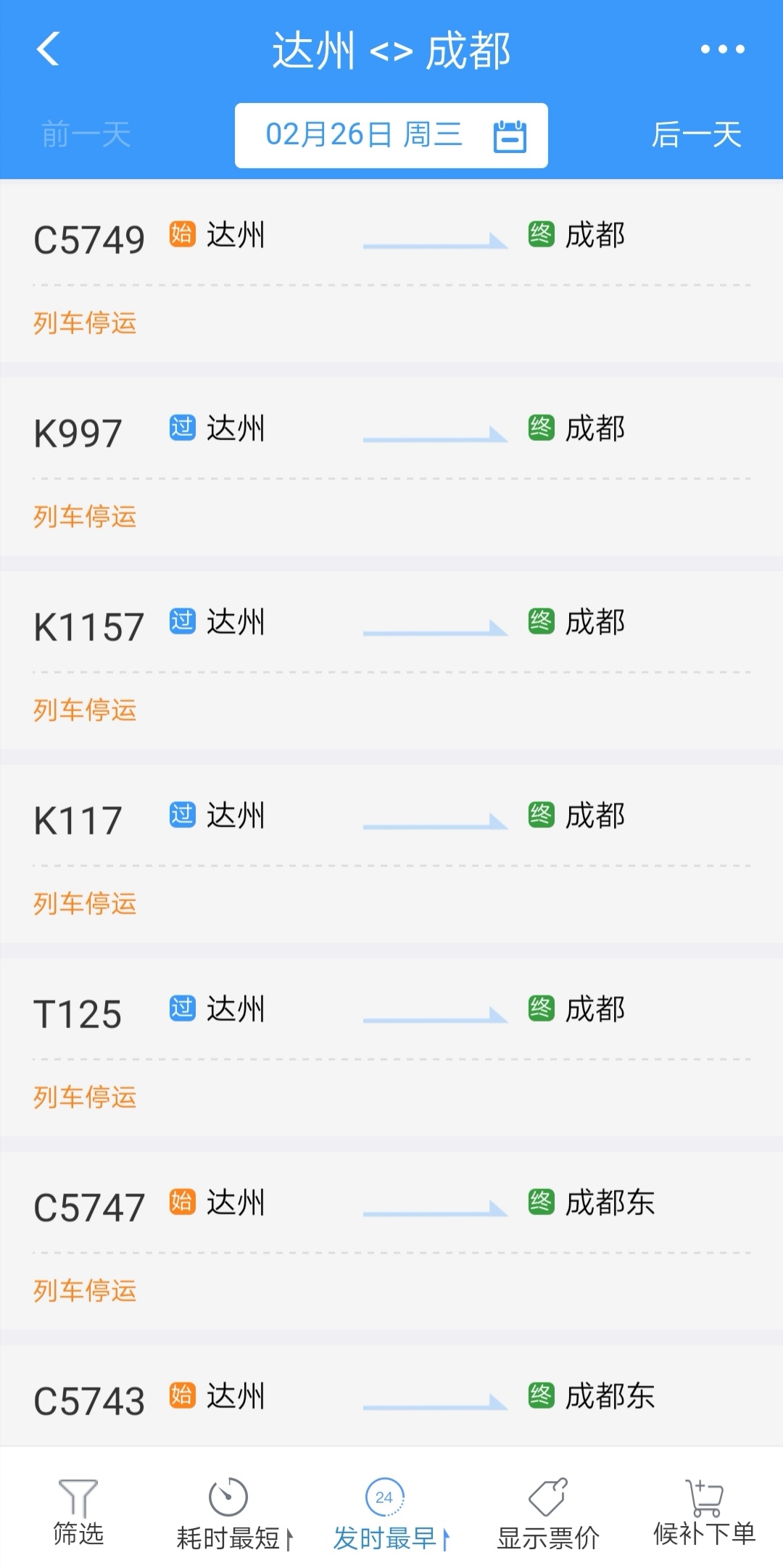Open 候补下单 waitlist ordering
The image size is (783, 1568).
point(704,1511)
